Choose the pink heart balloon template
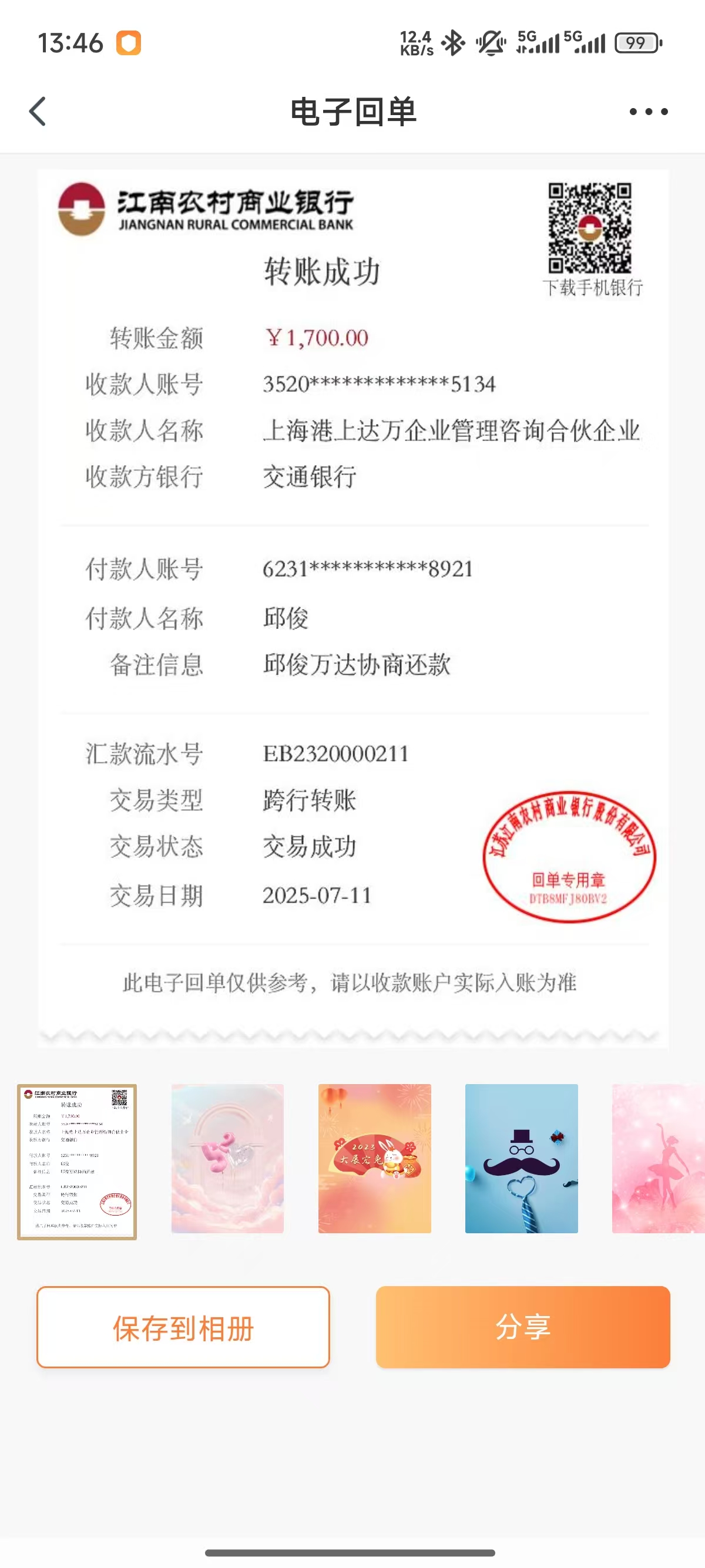Screen dimensions: 705x1568 [x=228, y=1158]
